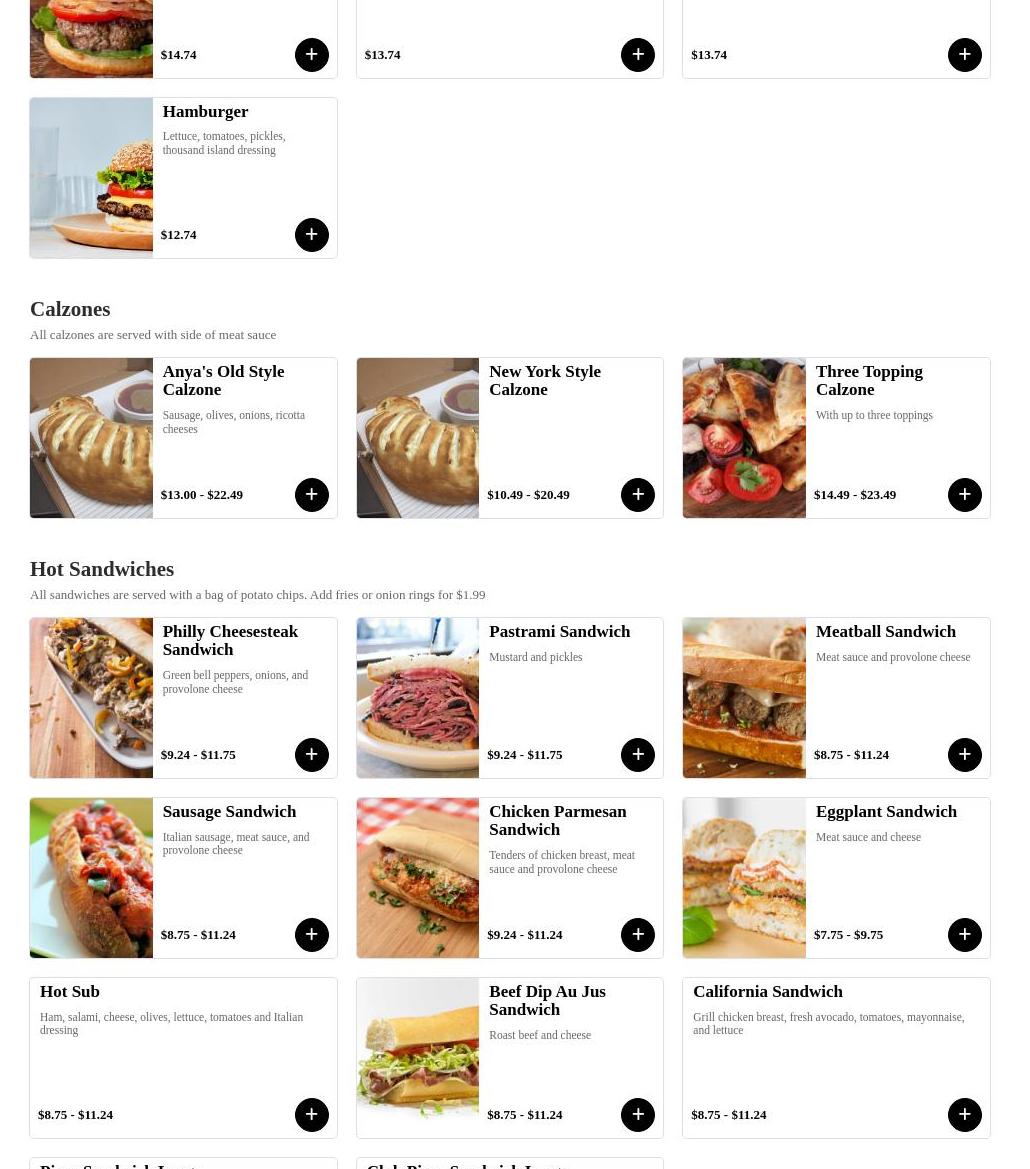This screenshot has width=1030, height=1169.
Task: Add the Hot Sub to cart
Action: (x=311, y=1115)
